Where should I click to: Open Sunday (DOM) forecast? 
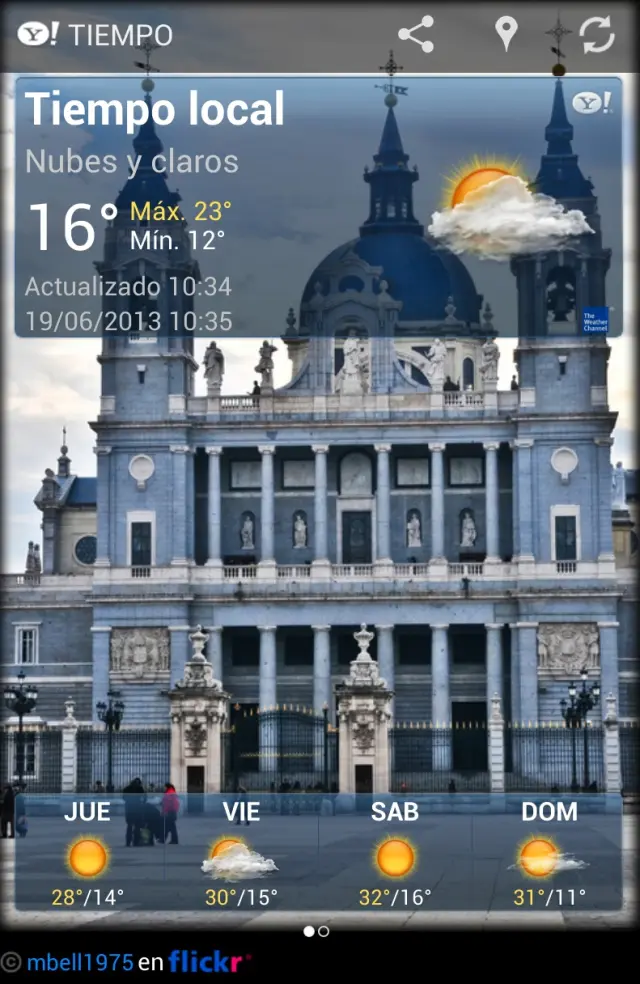click(x=549, y=852)
